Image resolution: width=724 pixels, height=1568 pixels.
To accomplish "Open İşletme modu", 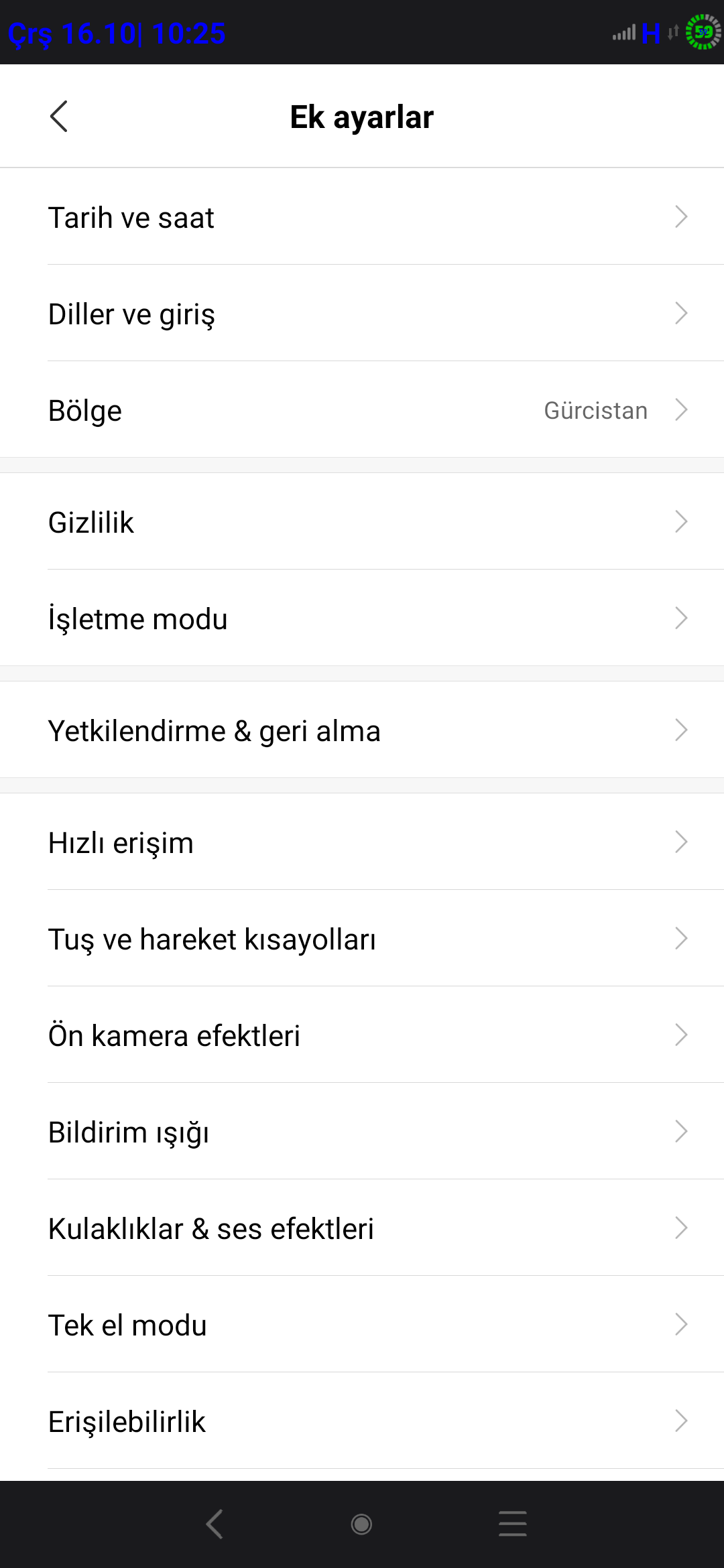I will pos(362,618).
